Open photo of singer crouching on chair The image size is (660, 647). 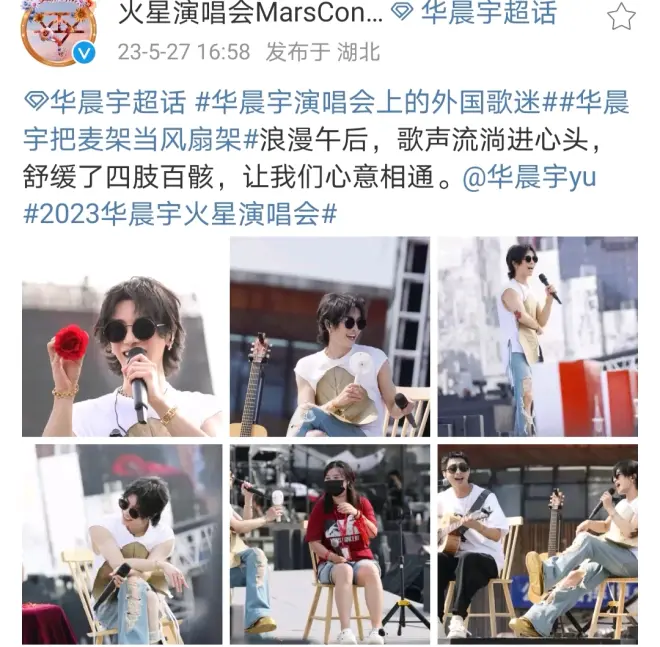[x=122, y=544]
